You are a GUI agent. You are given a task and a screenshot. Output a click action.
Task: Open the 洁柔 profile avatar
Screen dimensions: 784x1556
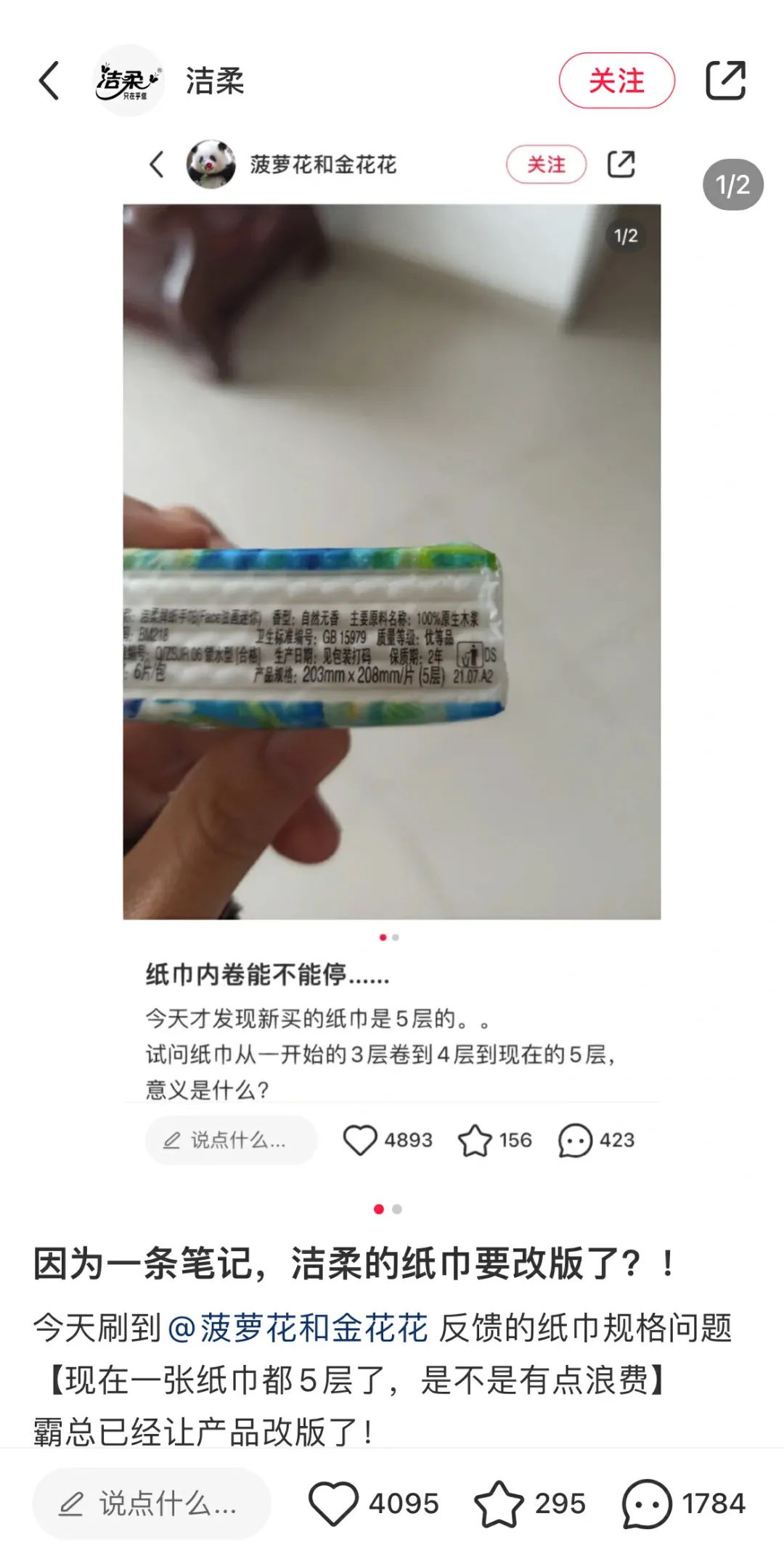129,81
